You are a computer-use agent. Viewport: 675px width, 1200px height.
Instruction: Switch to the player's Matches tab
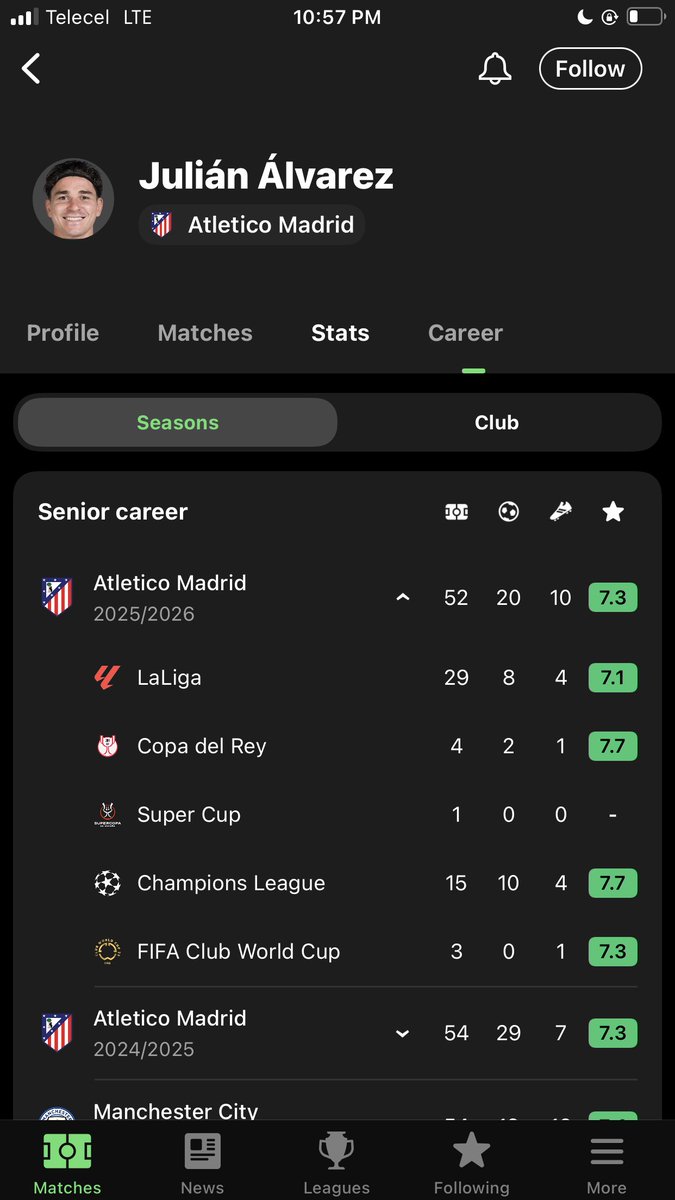[205, 333]
